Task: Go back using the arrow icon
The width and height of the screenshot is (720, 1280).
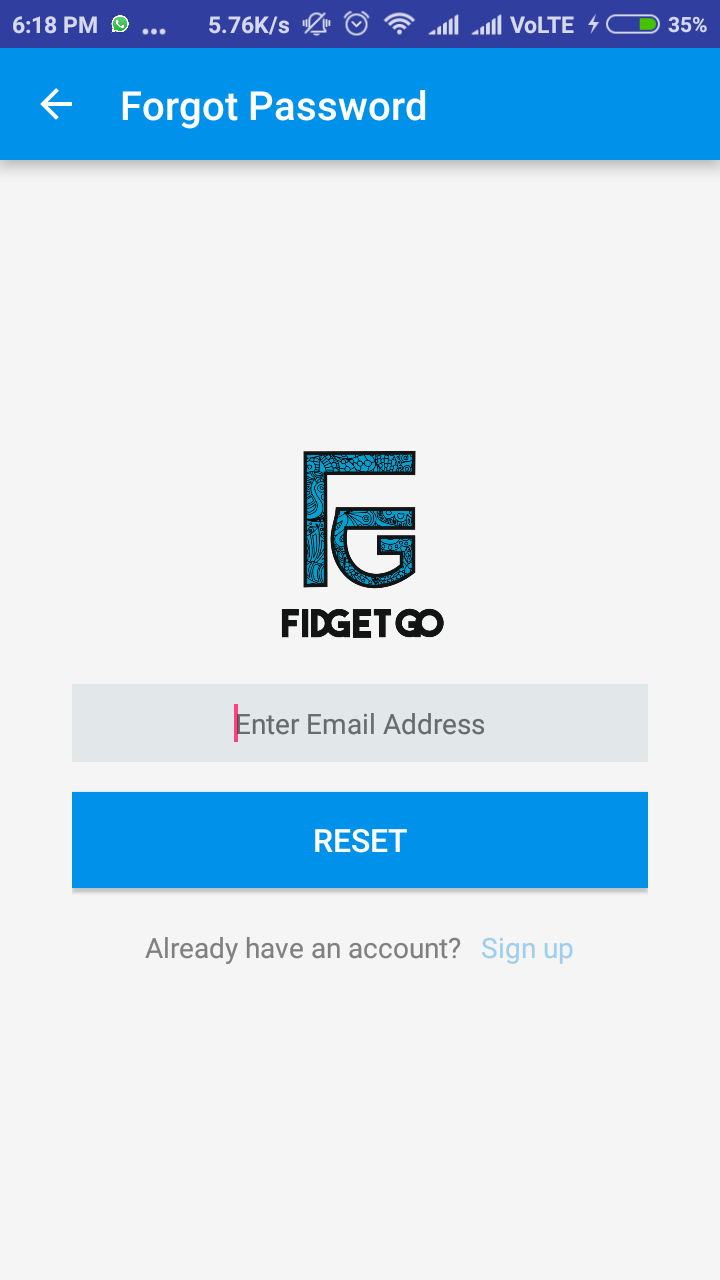Action: [56, 104]
